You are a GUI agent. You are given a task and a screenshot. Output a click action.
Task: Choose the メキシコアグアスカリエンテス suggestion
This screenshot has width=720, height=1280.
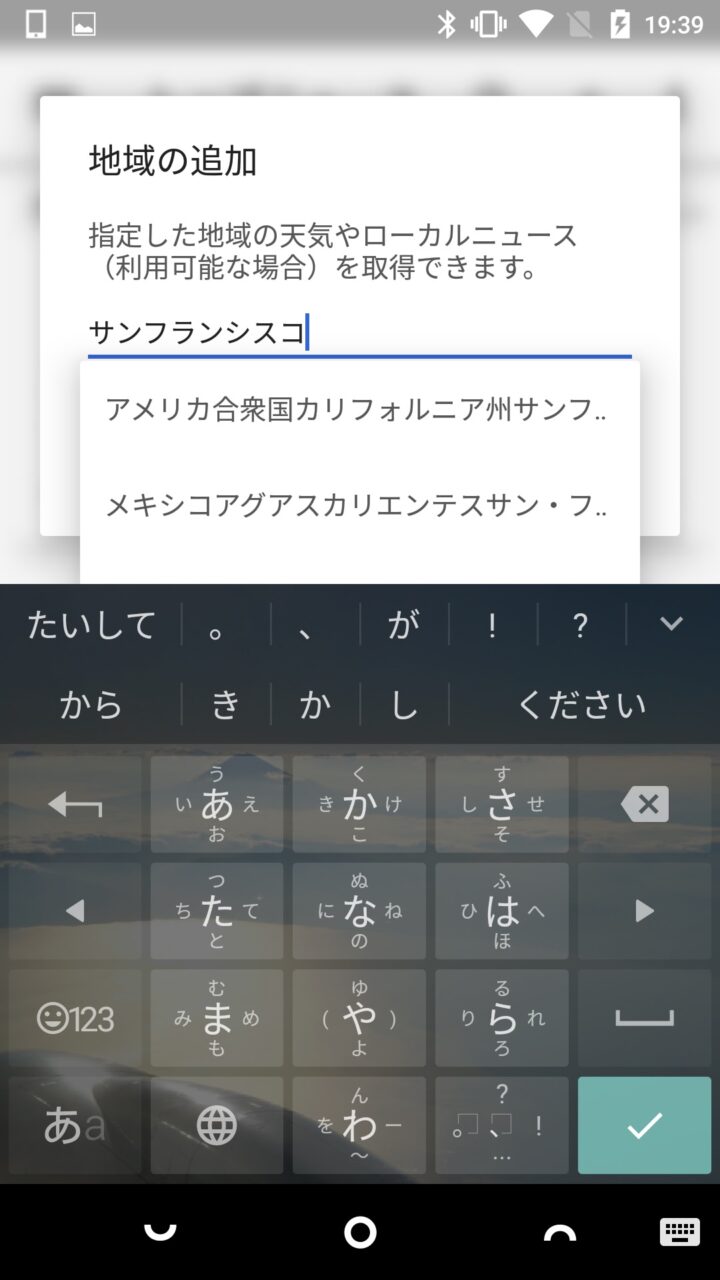pos(358,505)
